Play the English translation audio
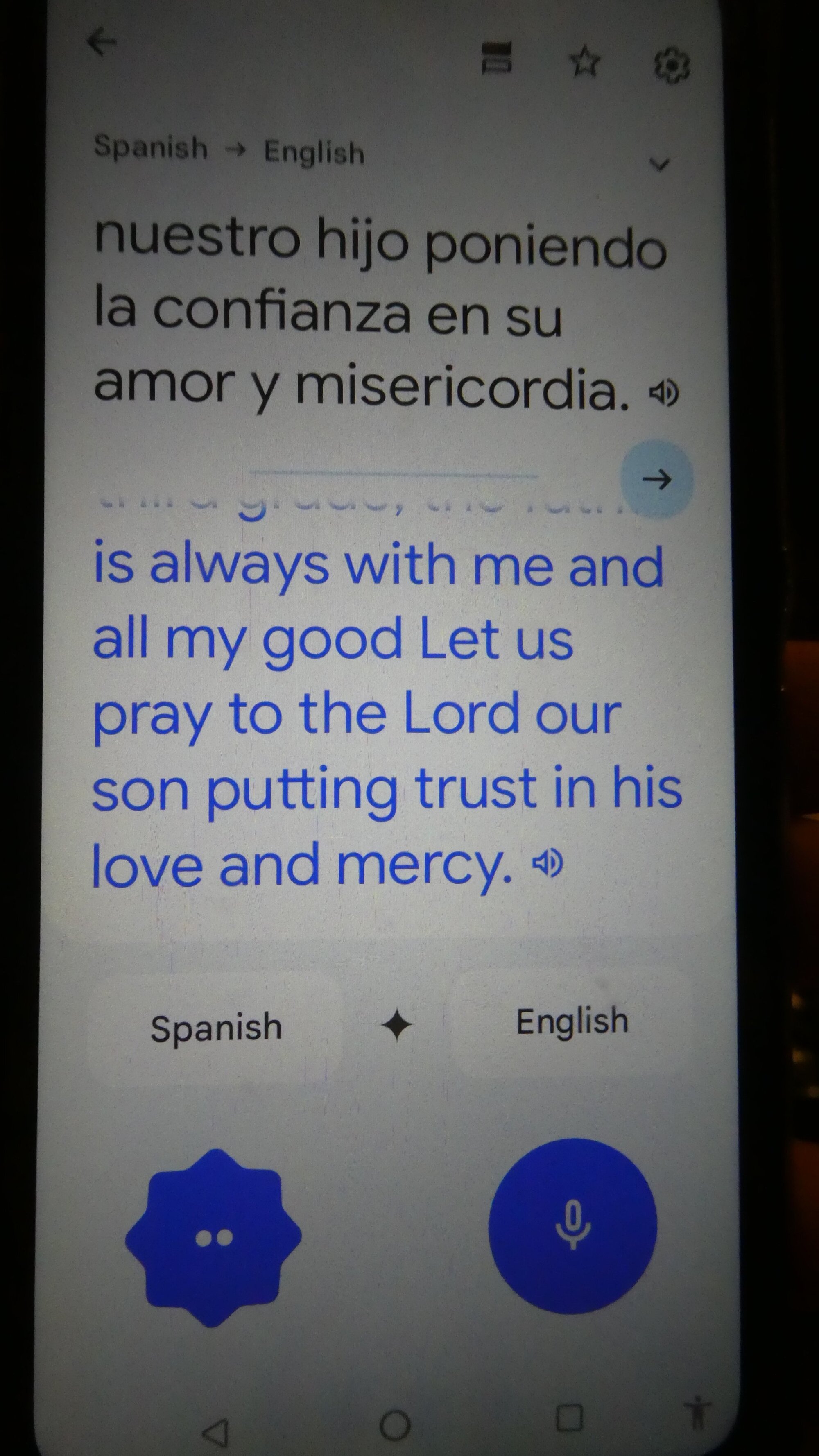 (x=548, y=863)
